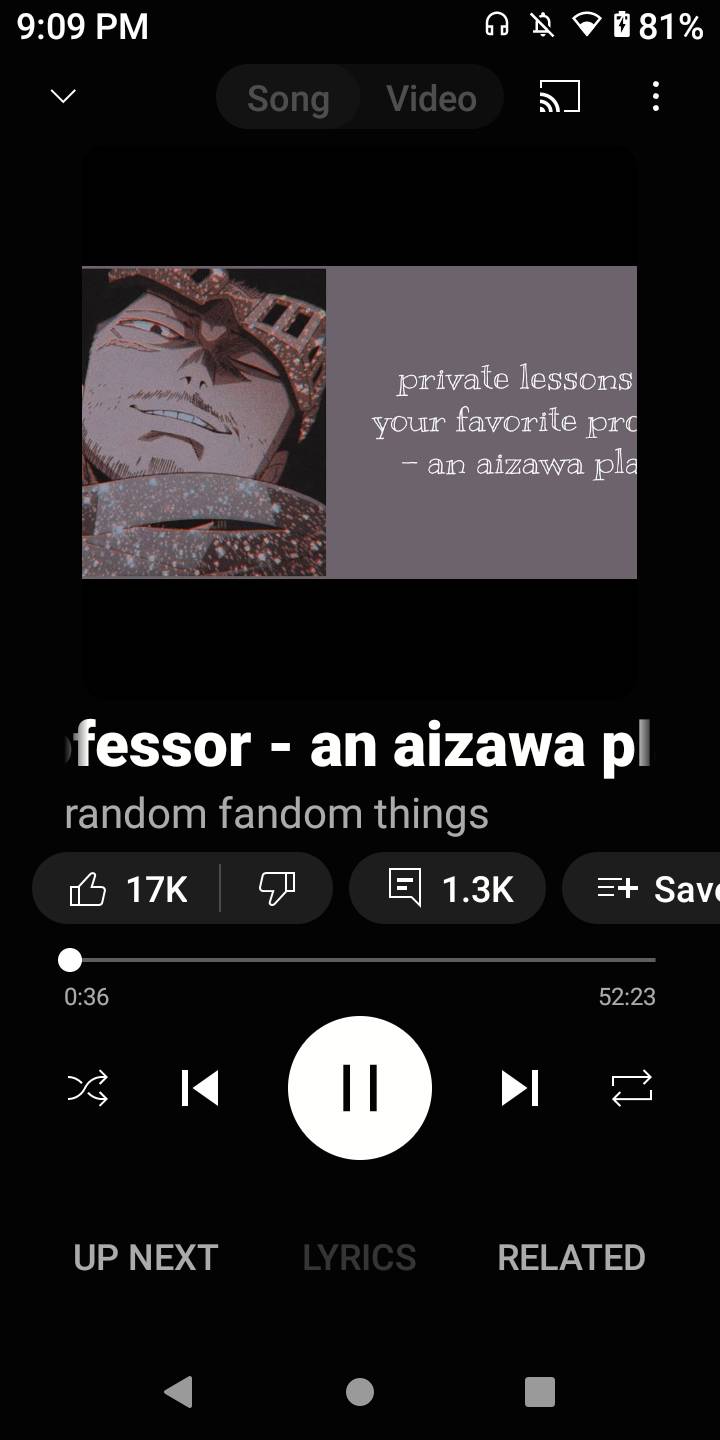
Task: Toggle repeat mode
Action: (x=632, y=1088)
